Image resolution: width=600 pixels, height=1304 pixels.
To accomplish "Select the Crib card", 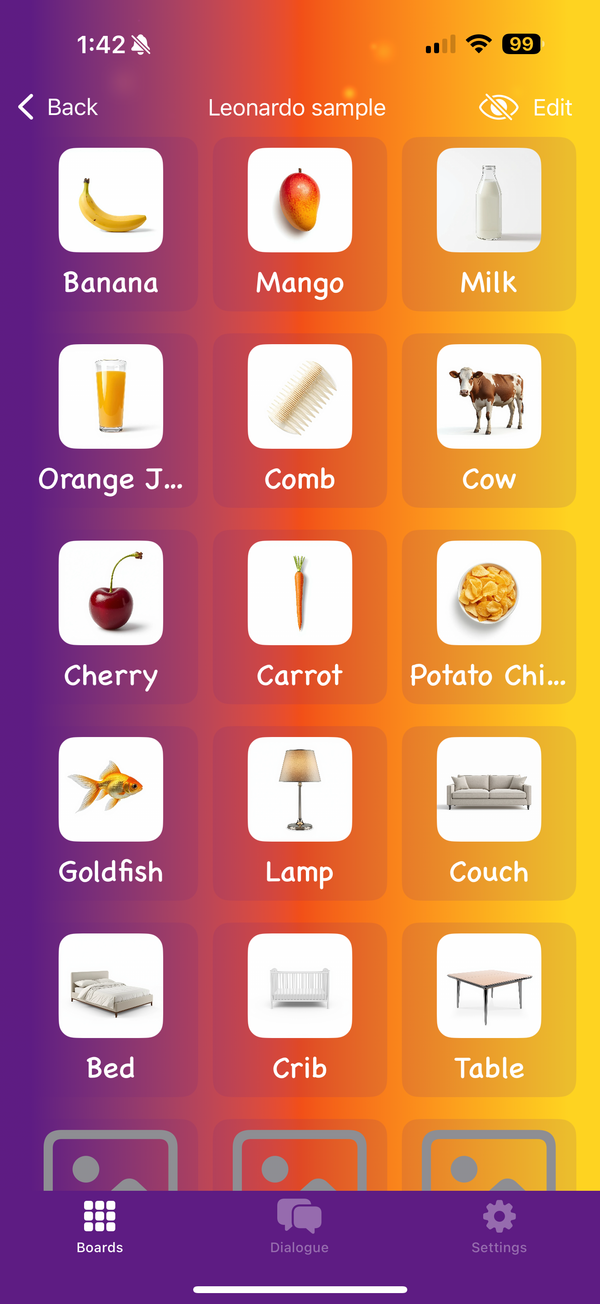I will point(299,1008).
